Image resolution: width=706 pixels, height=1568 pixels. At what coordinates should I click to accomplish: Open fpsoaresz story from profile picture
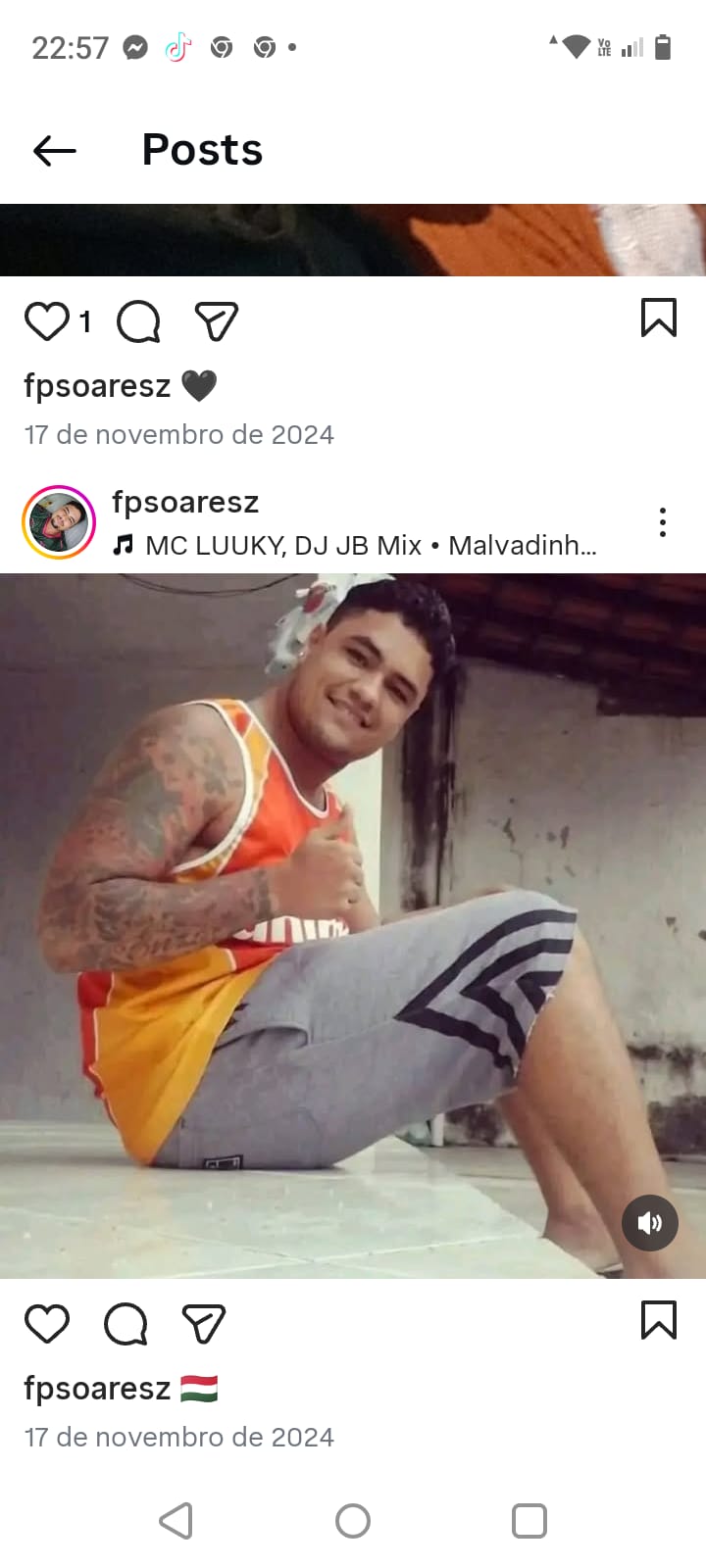tap(59, 522)
